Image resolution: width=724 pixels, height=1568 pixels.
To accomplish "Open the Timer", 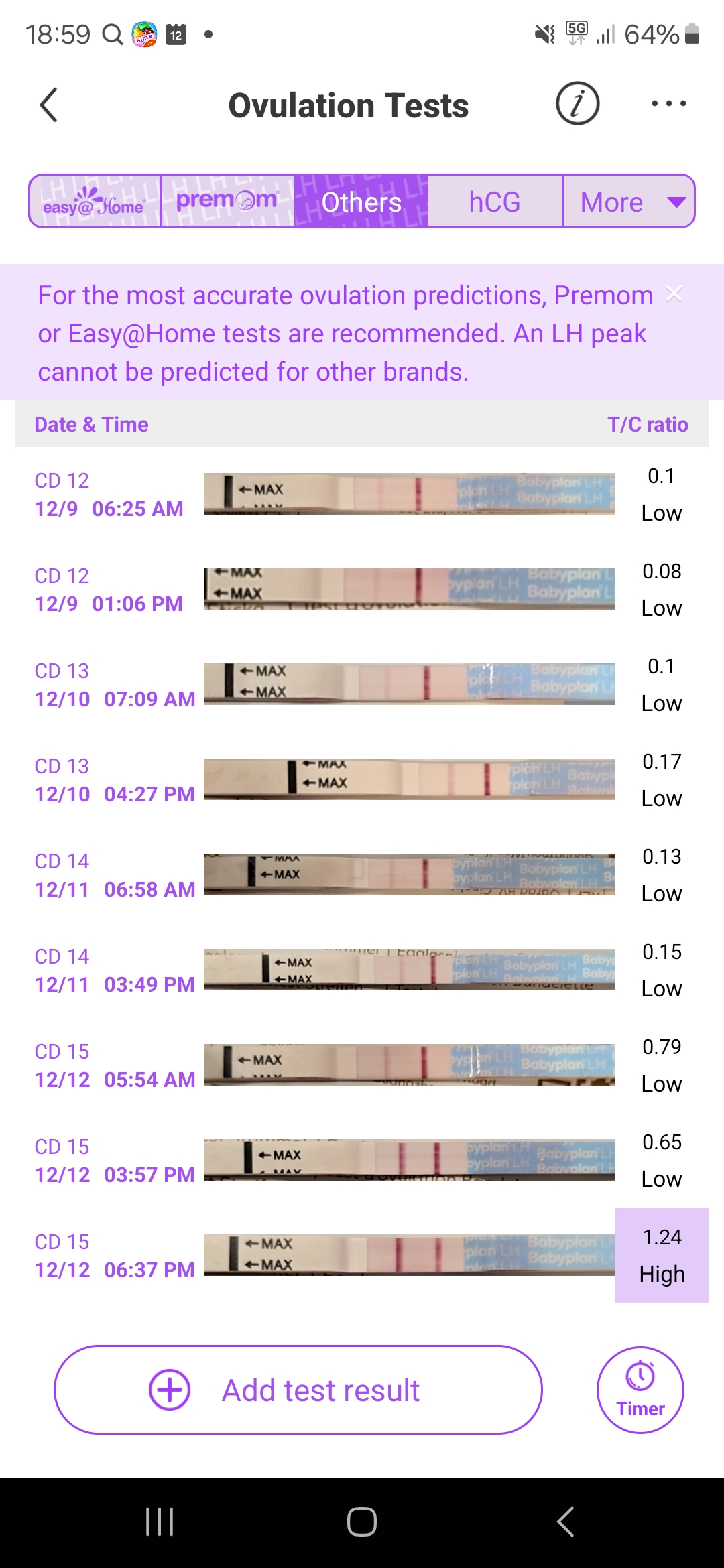I will coord(640,1390).
